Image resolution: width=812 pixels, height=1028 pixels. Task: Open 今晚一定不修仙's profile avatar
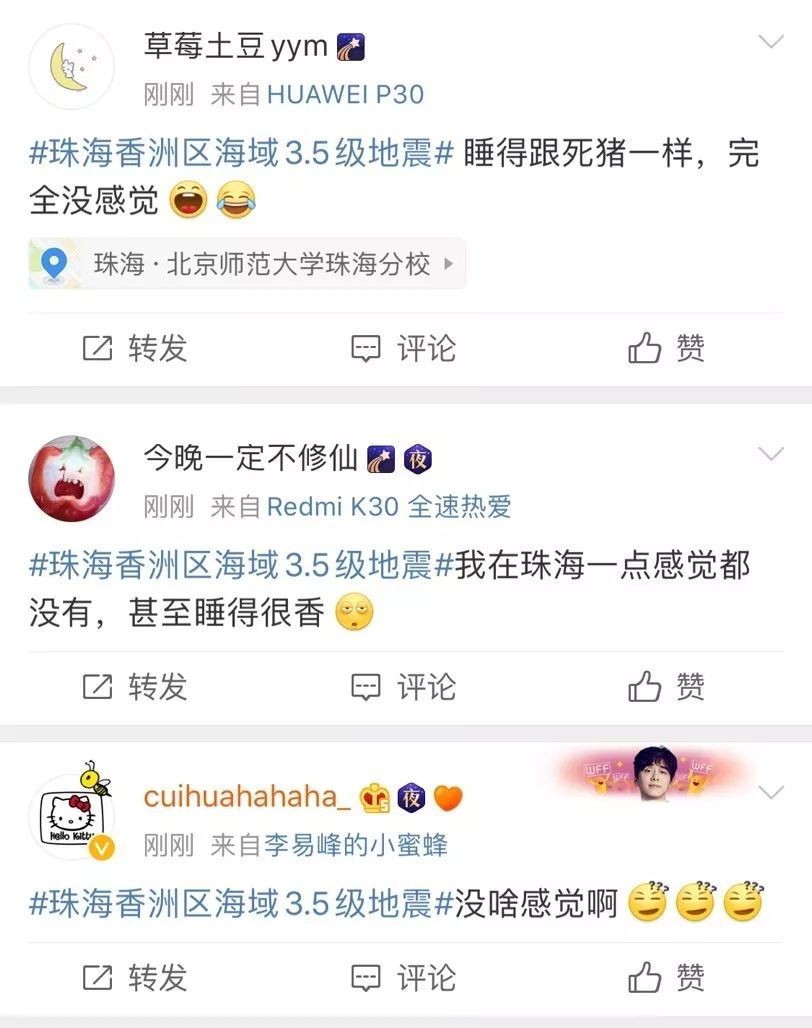click(x=70, y=478)
